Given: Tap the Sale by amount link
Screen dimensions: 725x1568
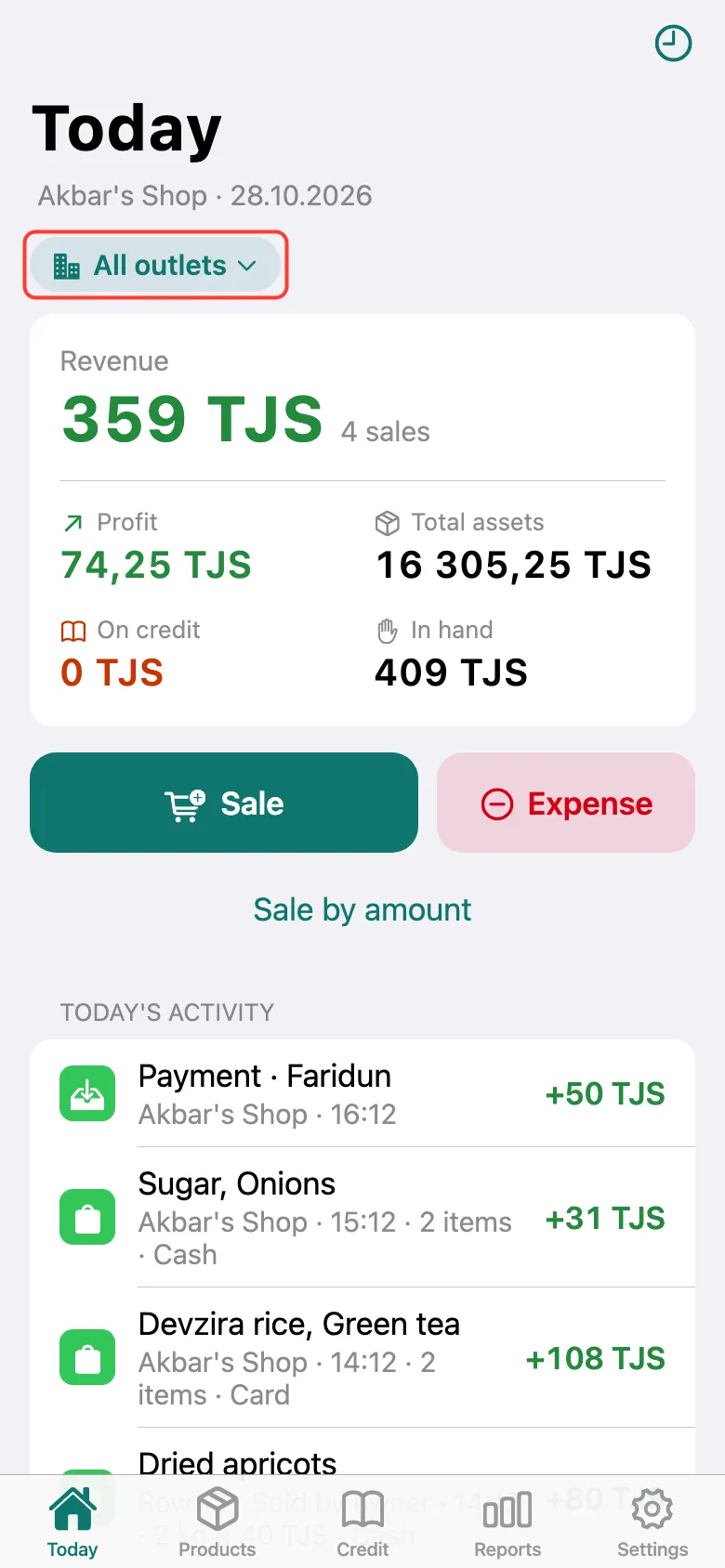Looking at the screenshot, I should (x=362, y=909).
